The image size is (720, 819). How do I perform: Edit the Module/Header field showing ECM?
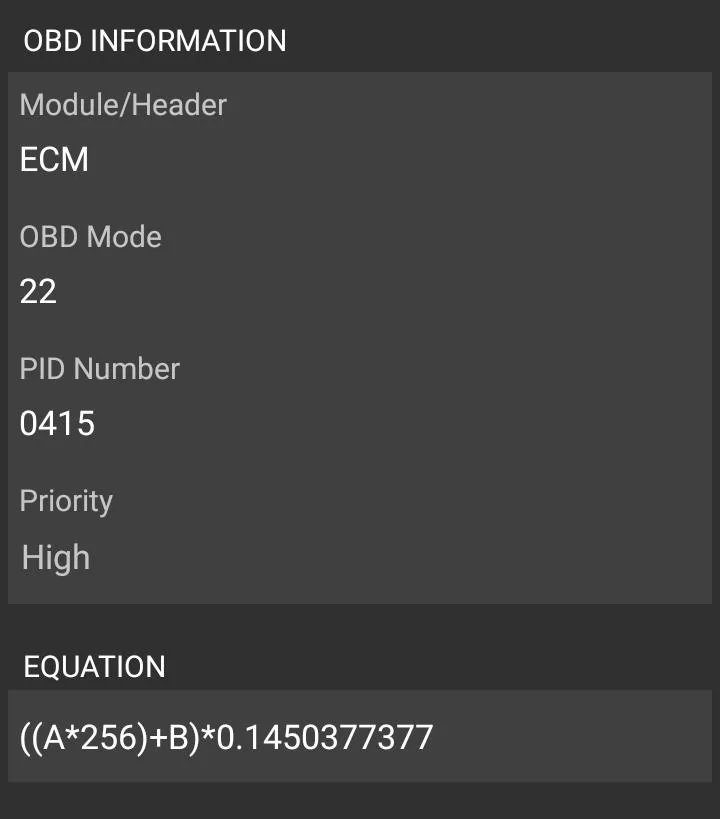[x=55, y=160]
